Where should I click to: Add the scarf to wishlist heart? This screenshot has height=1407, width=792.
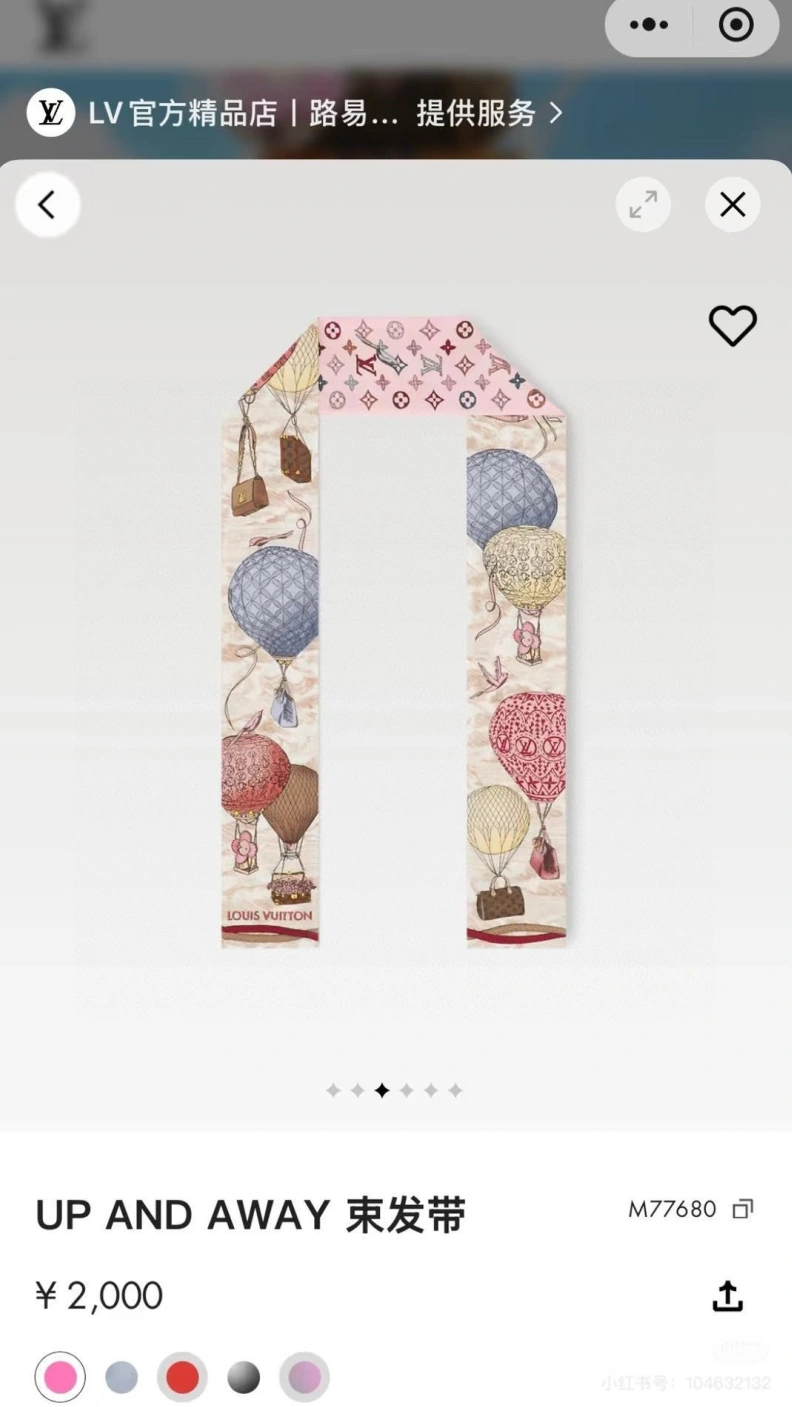[733, 326]
